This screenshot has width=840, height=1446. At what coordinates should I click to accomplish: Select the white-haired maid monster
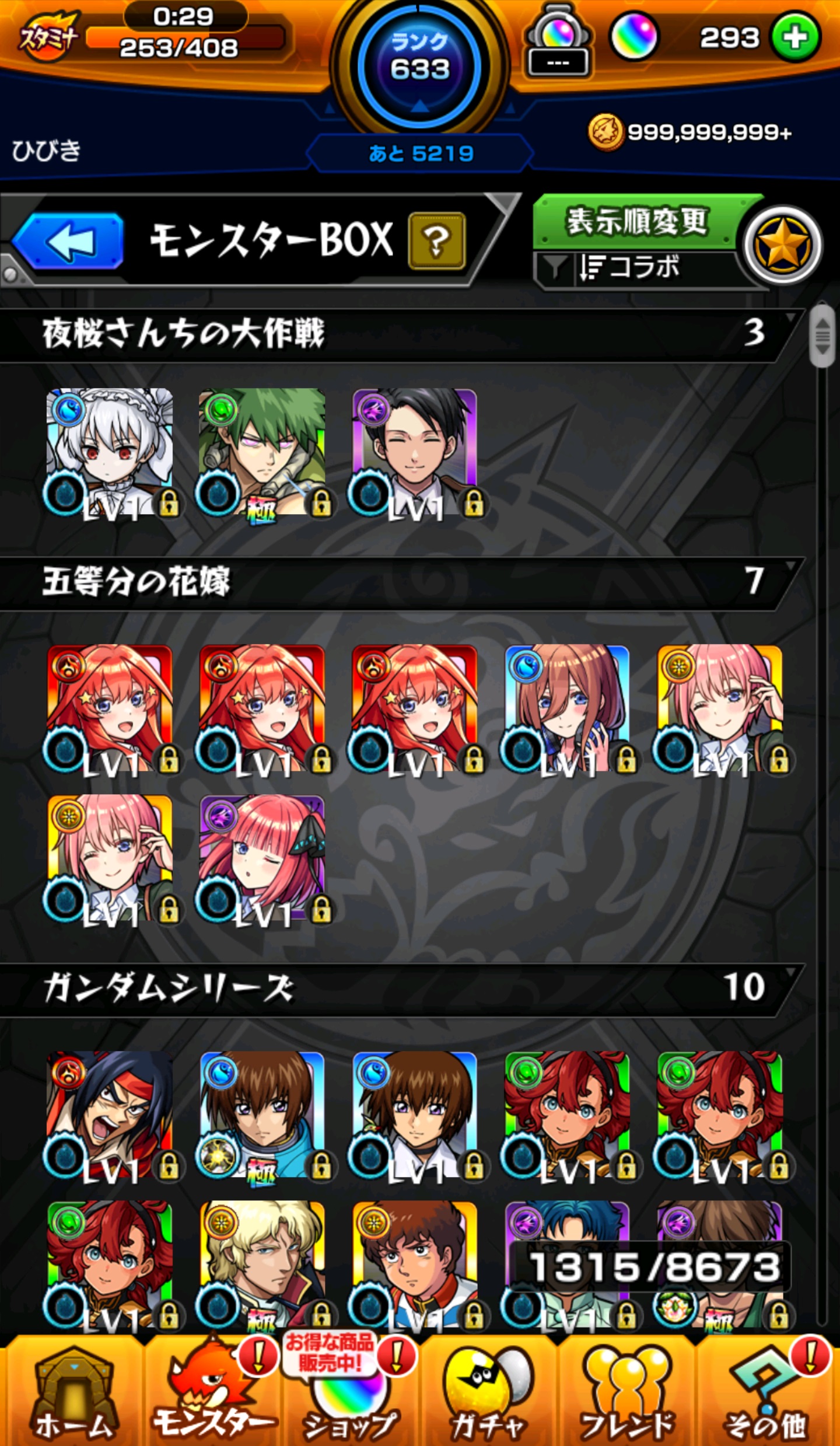click(x=110, y=452)
